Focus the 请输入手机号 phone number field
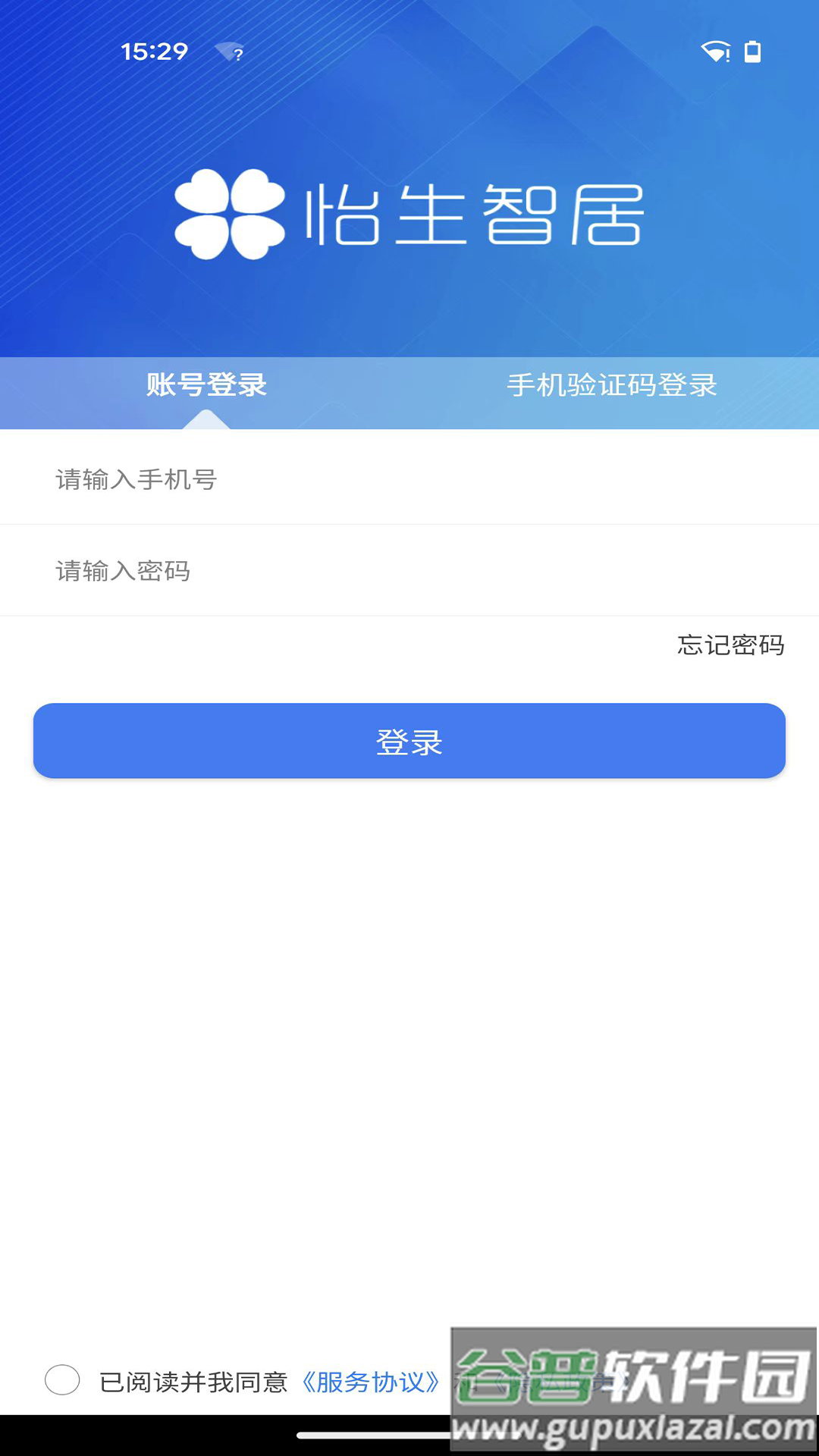This screenshot has height=1456, width=819. [409, 479]
